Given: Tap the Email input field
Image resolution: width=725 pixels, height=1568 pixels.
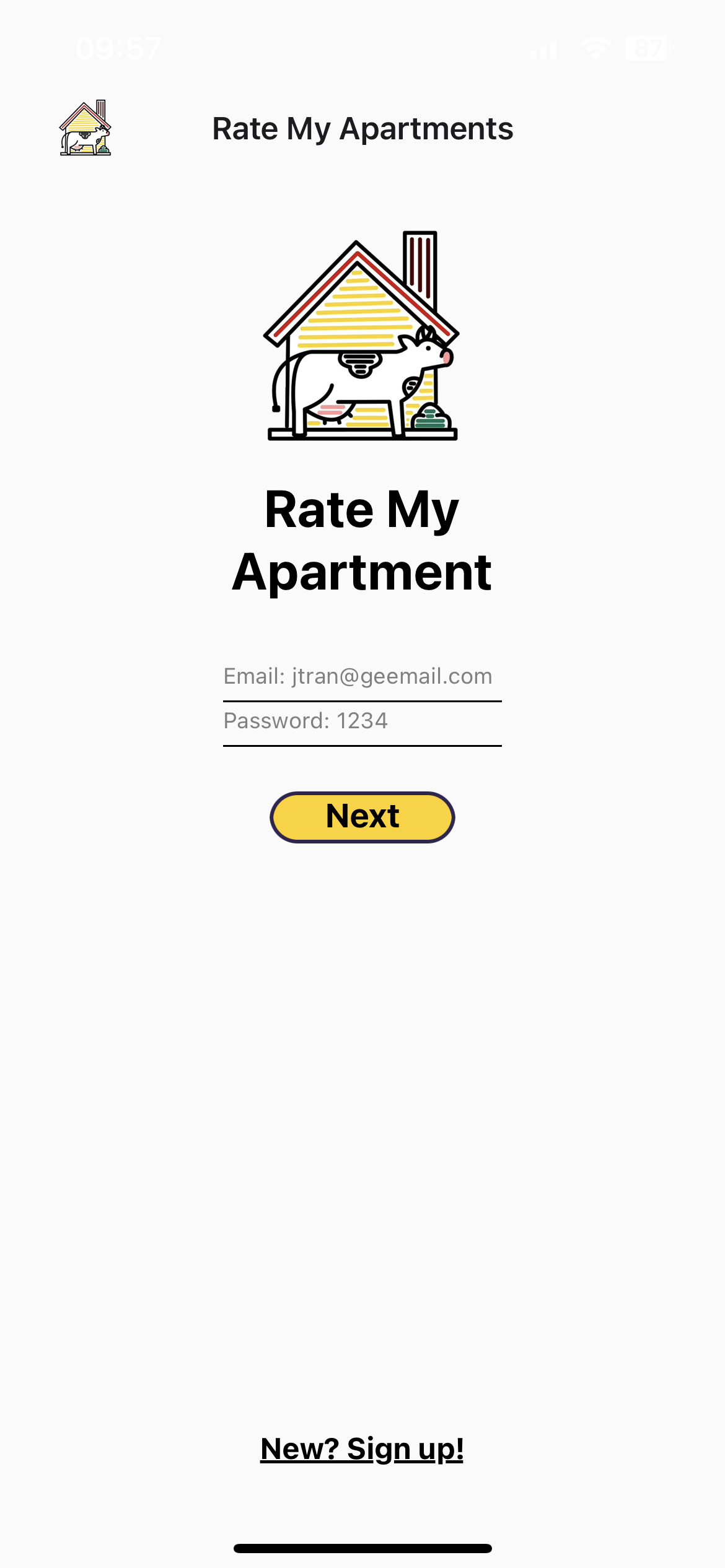Looking at the screenshot, I should pos(362,677).
